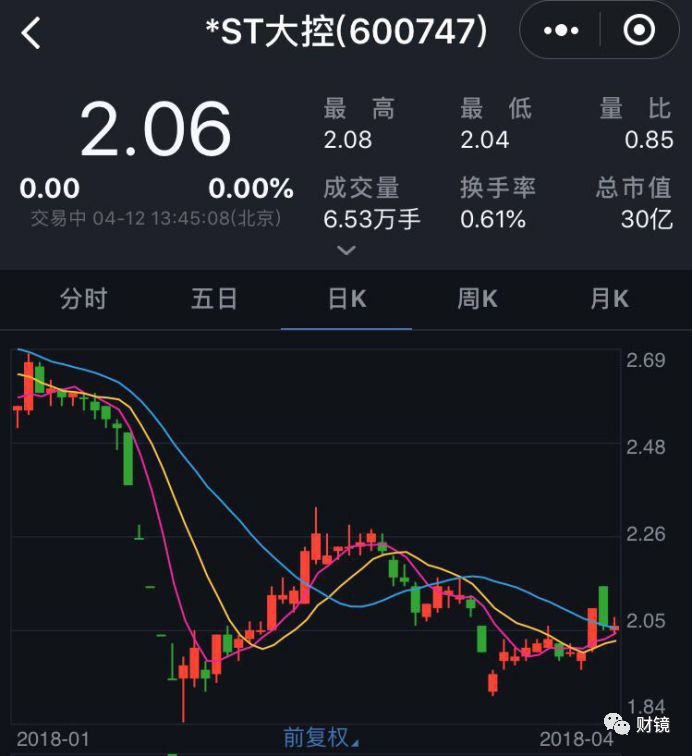Viewport: 693px width, 756px height.
Task: Open the three-dot more options menu
Action: pyautogui.click(x=561, y=32)
